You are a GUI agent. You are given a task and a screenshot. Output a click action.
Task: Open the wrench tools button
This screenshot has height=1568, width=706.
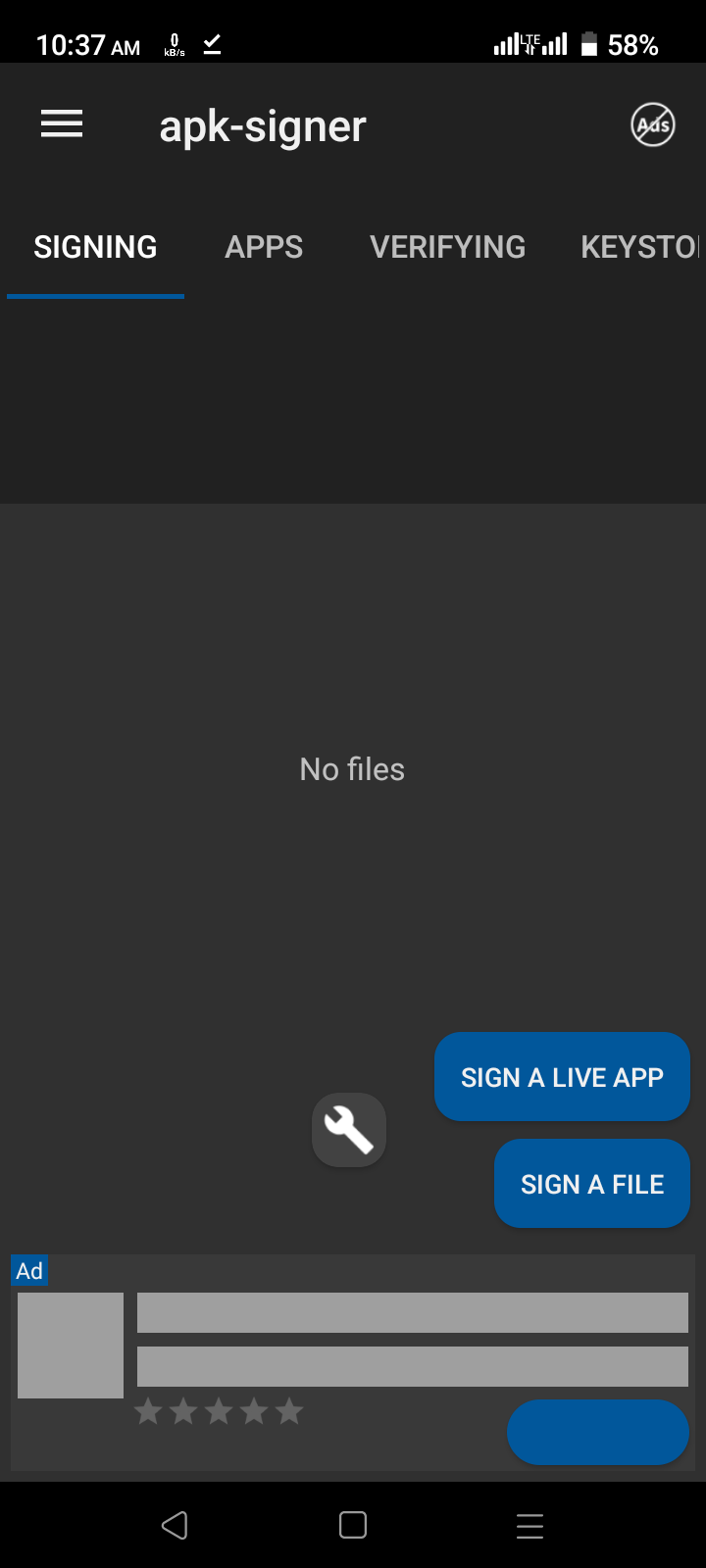(x=349, y=1130)
